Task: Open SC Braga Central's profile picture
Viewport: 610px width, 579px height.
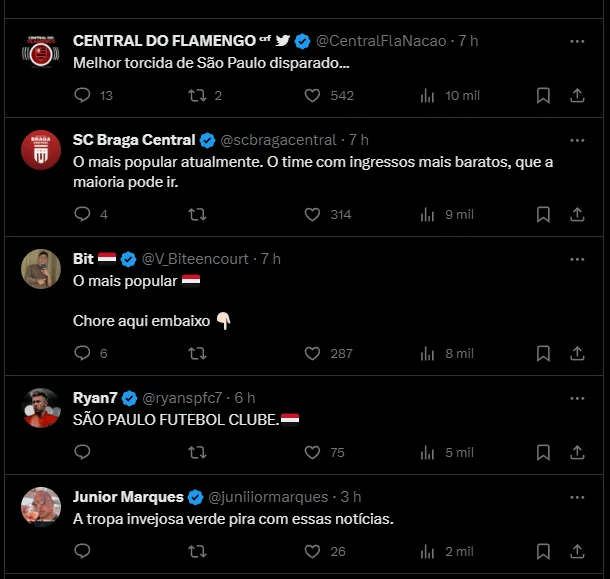Action: 41,151
